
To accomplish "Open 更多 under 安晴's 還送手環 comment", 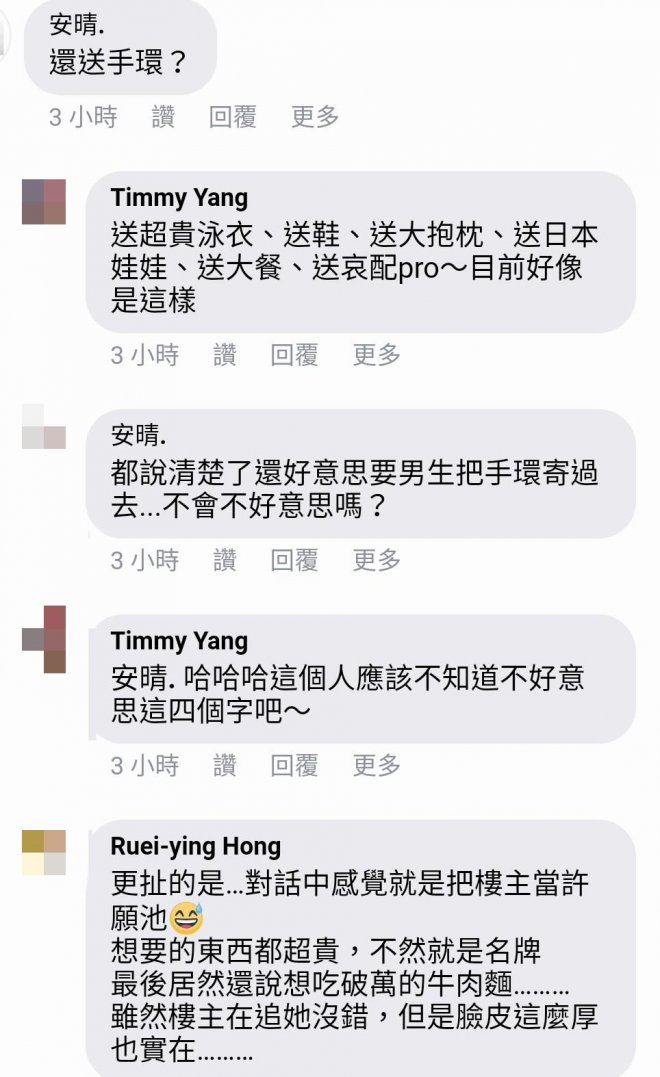I will 315,117.
